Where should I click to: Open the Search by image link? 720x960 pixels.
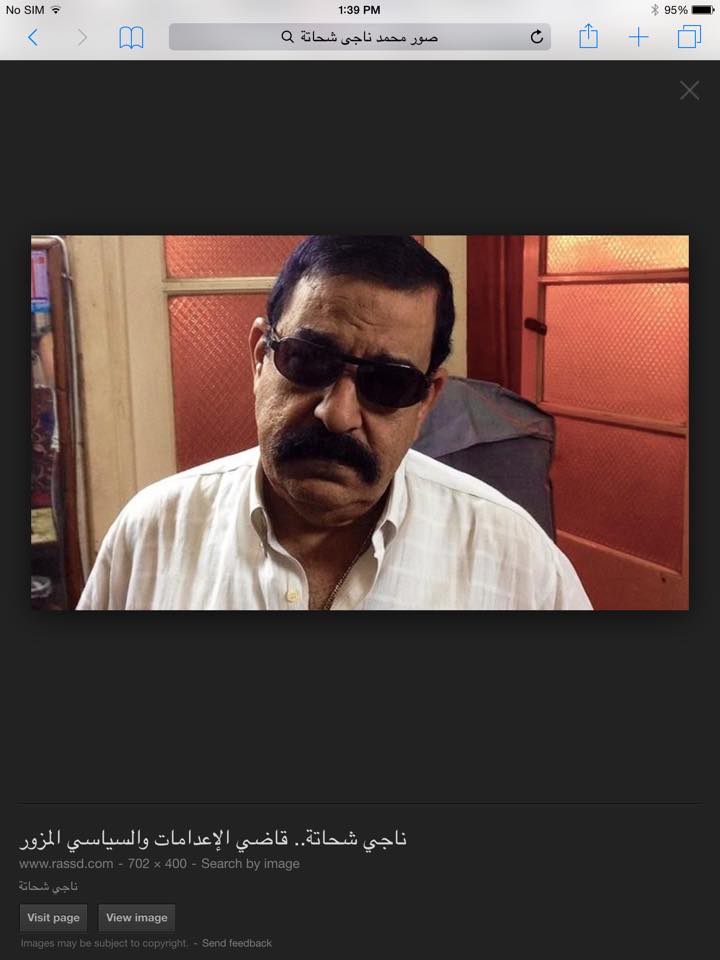coord(250,864)
